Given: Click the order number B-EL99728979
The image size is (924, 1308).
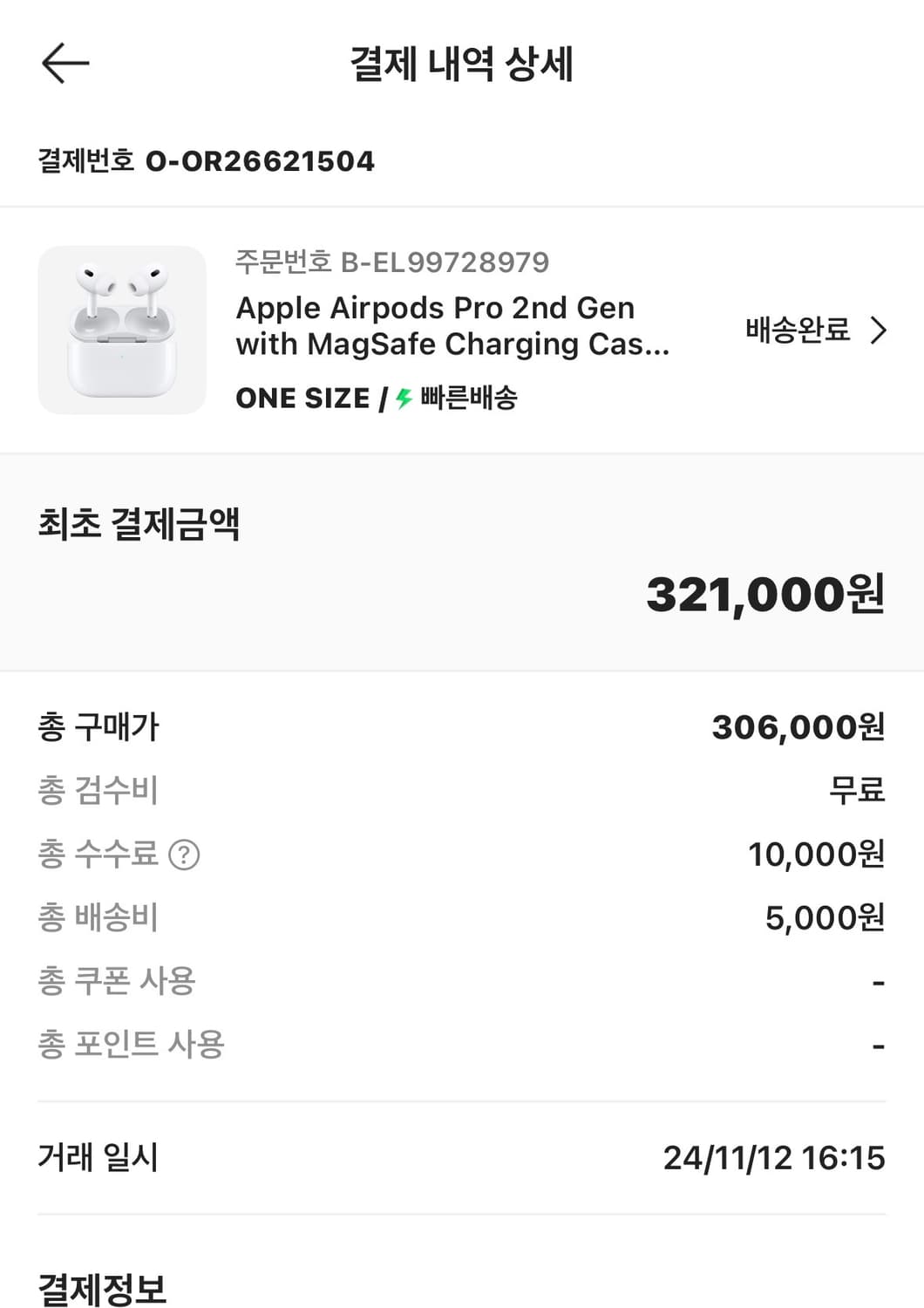Looking at the screenshot, I should tap(390, 261).
